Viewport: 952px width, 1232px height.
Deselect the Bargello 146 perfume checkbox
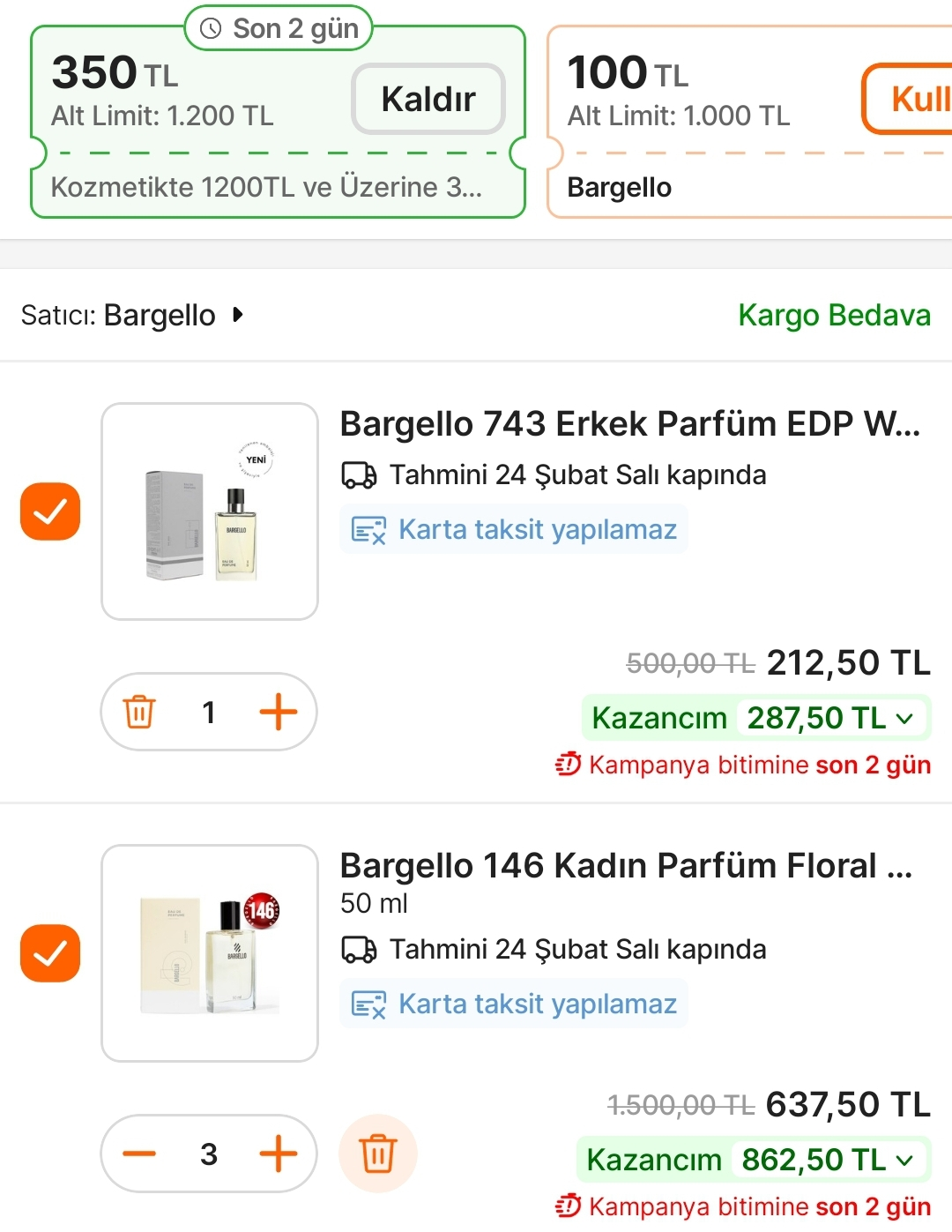tap(50, 953)
